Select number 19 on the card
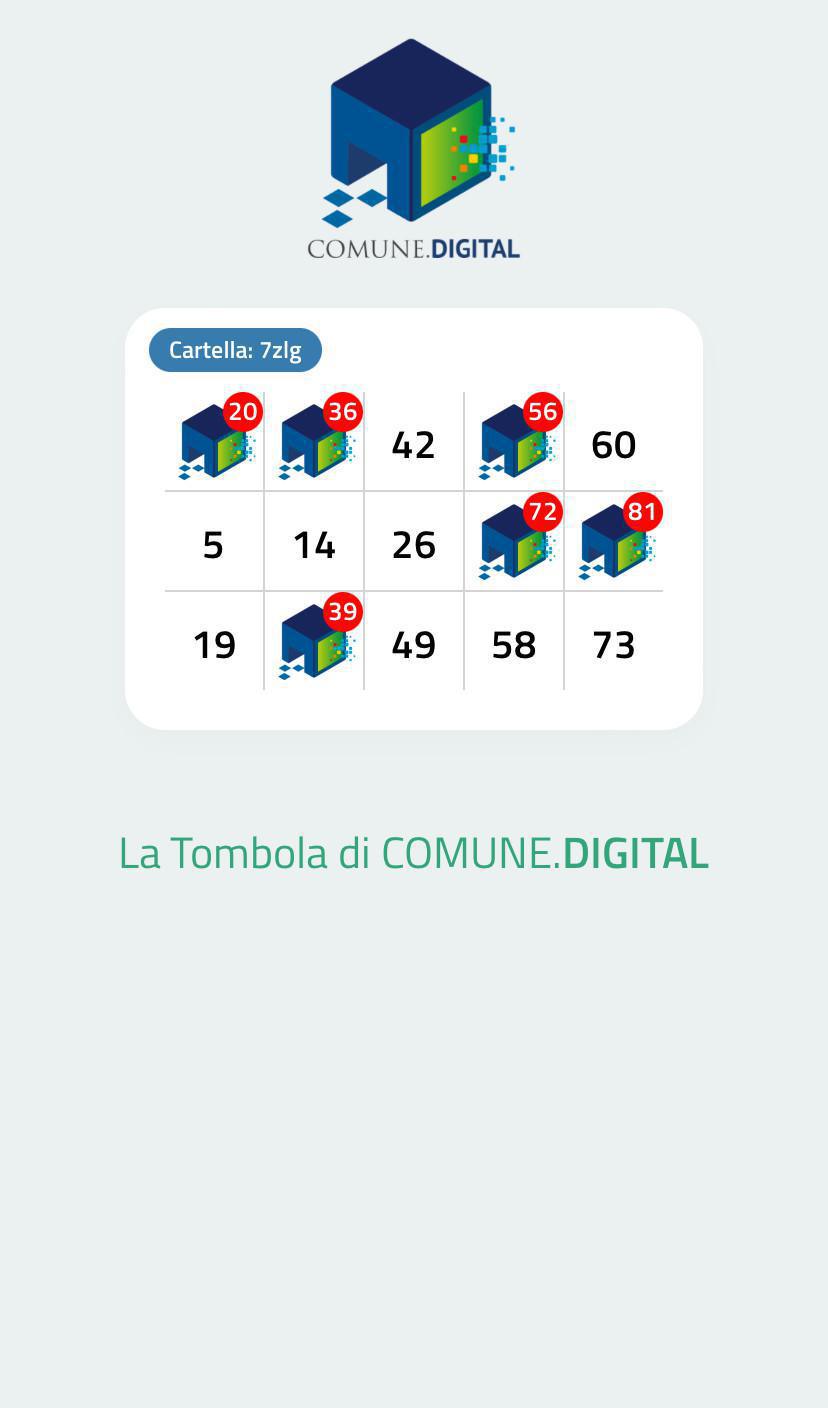This screenshot has width=828, height=1408. (214, 644)
